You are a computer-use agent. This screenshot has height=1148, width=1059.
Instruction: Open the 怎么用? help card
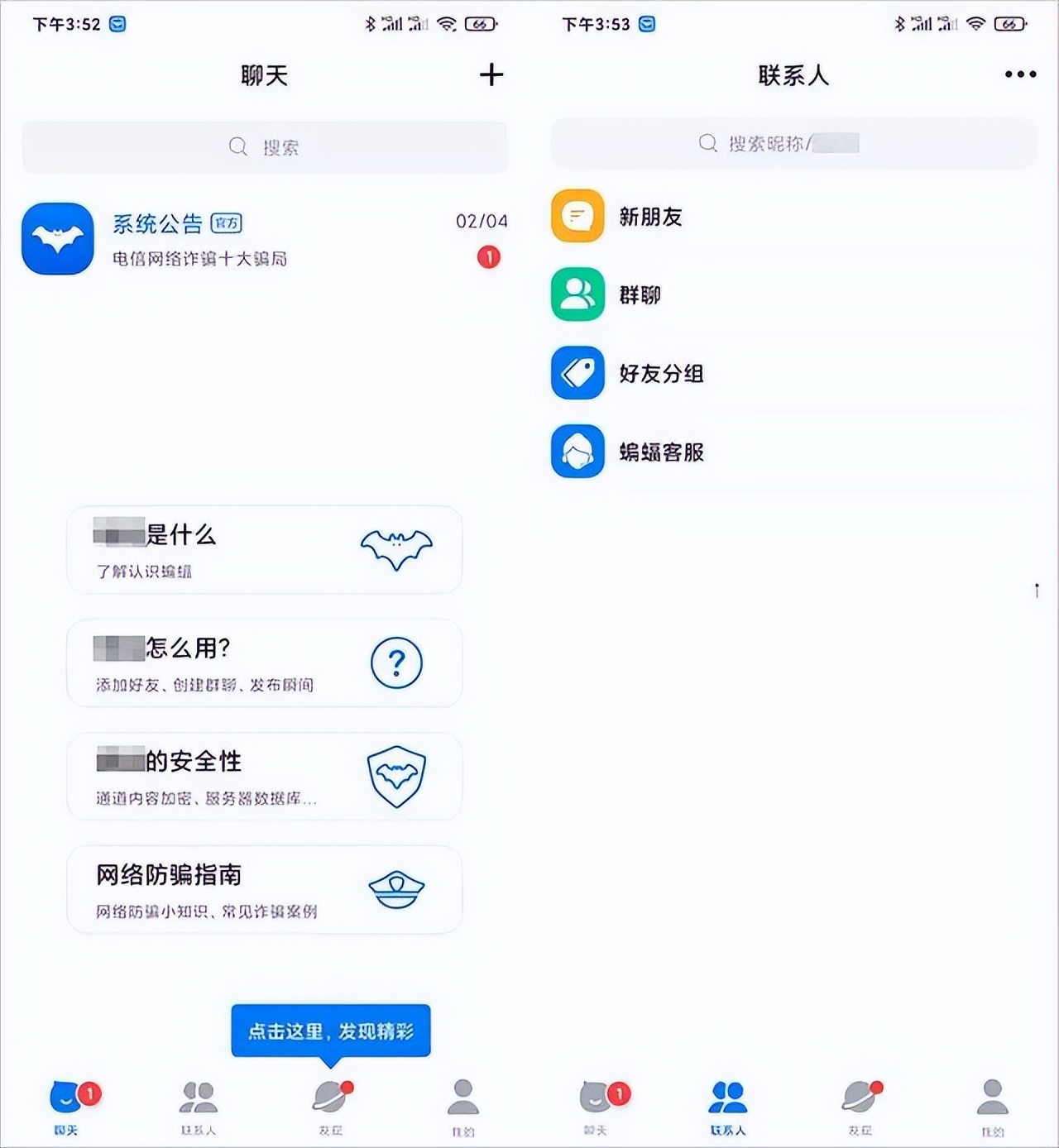265,663
